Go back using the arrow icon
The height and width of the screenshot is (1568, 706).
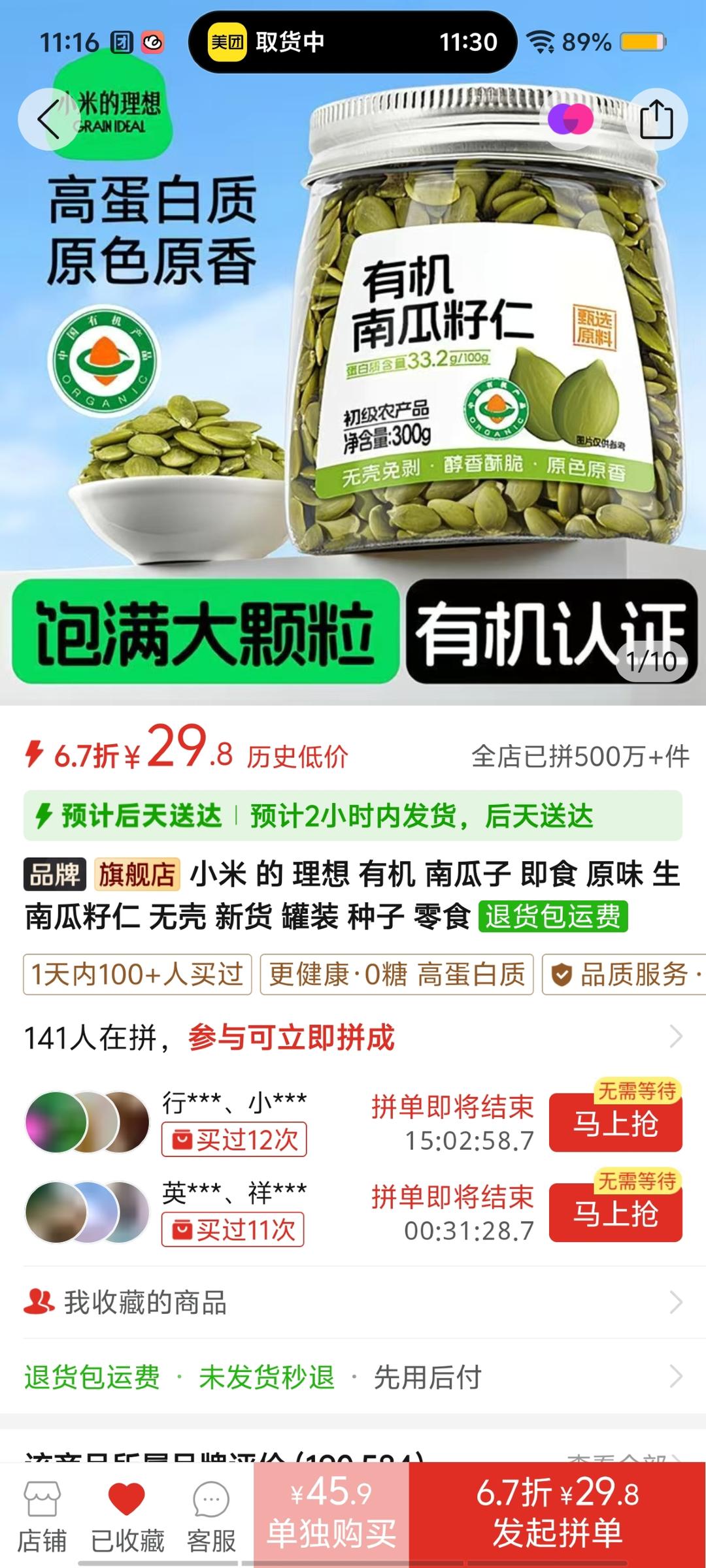pyautogui.click(x=48, y=120)
